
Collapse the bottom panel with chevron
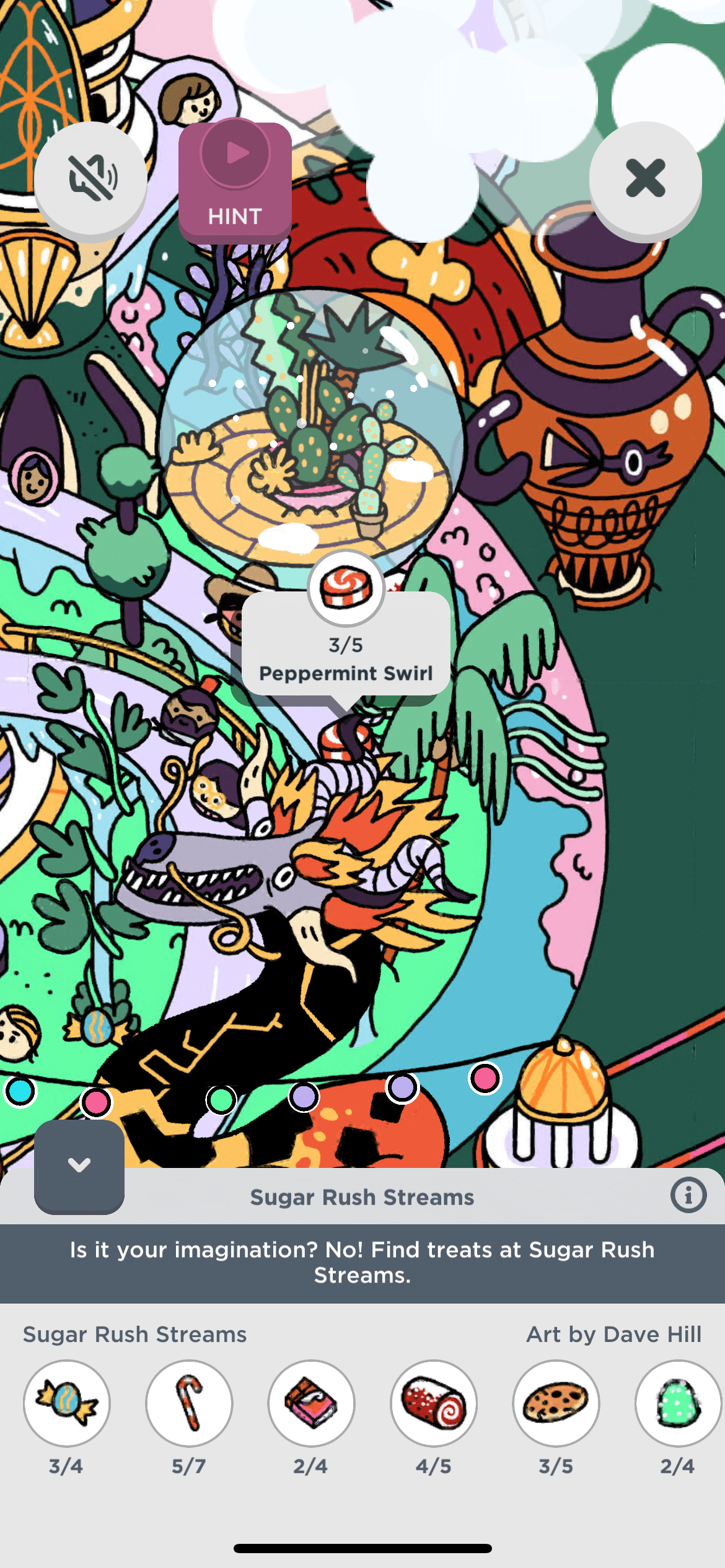pos(79,1165)
